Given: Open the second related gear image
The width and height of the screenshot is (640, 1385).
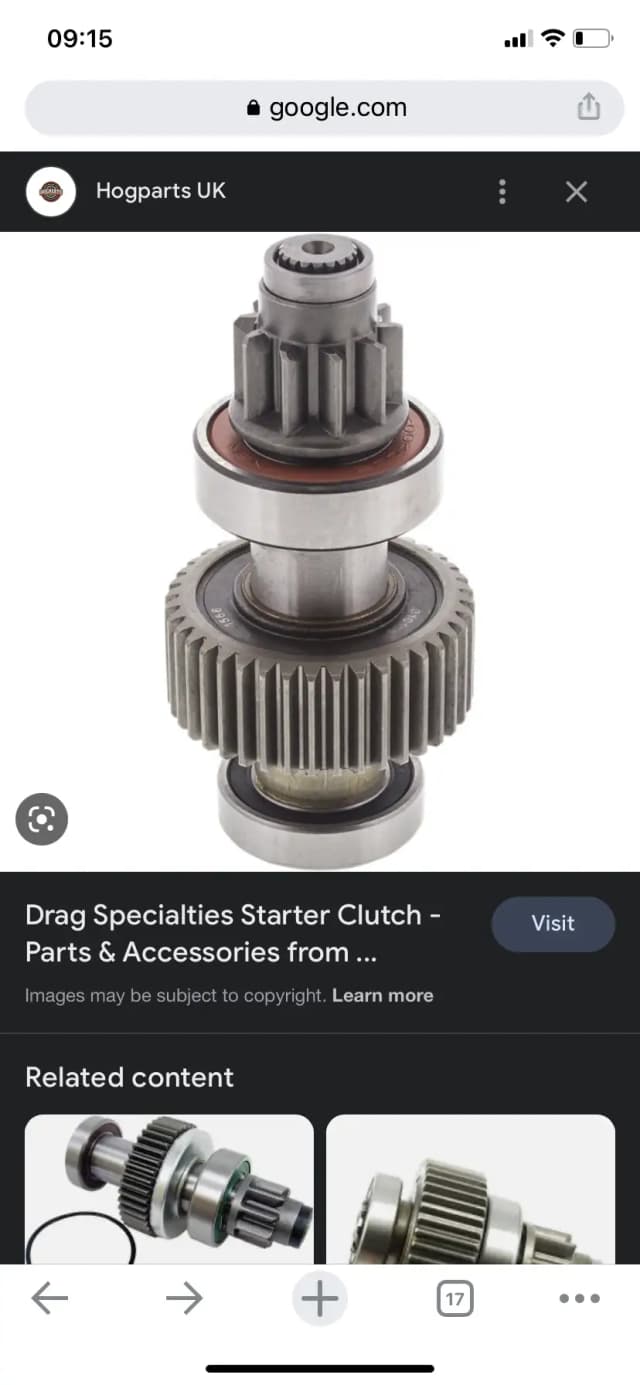Looking at the screenshot, I should [470, 1189].
